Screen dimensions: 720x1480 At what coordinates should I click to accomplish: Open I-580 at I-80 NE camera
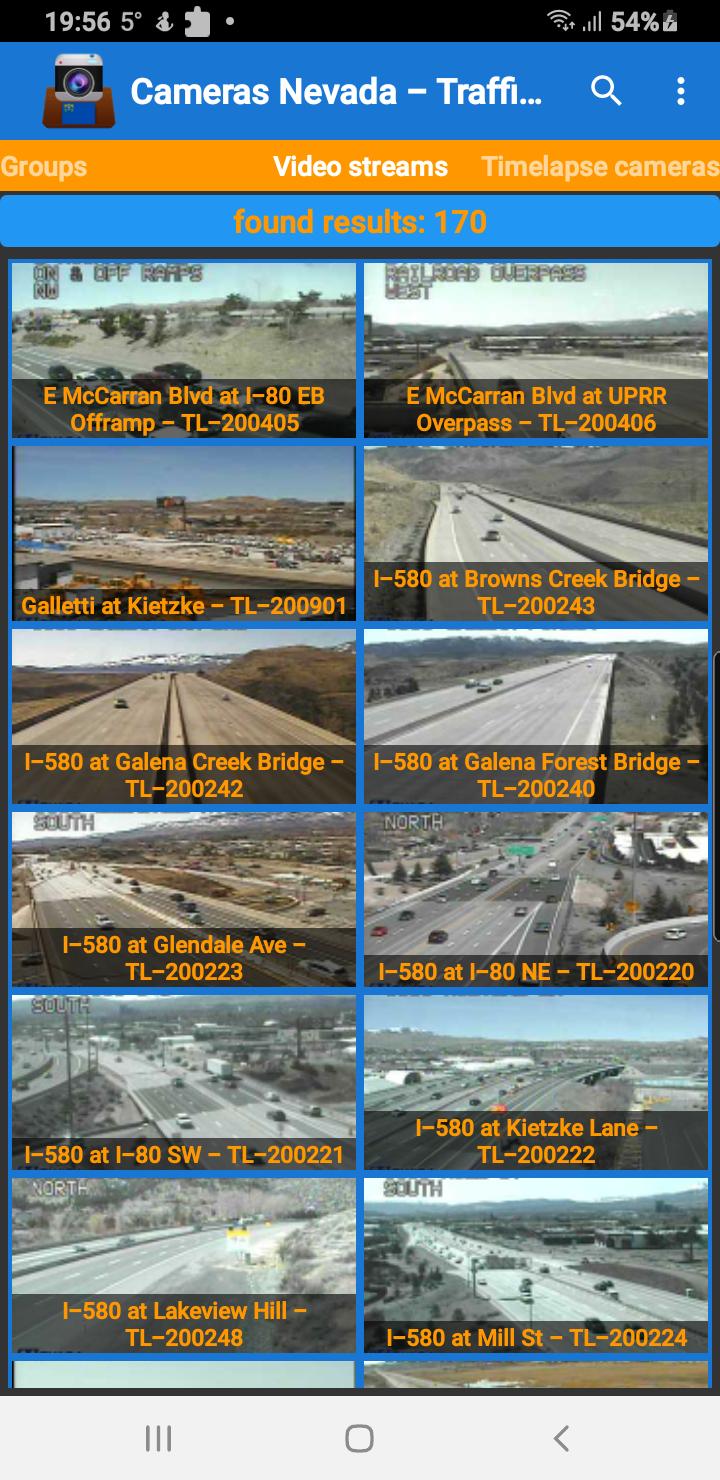tap(536, 899)
